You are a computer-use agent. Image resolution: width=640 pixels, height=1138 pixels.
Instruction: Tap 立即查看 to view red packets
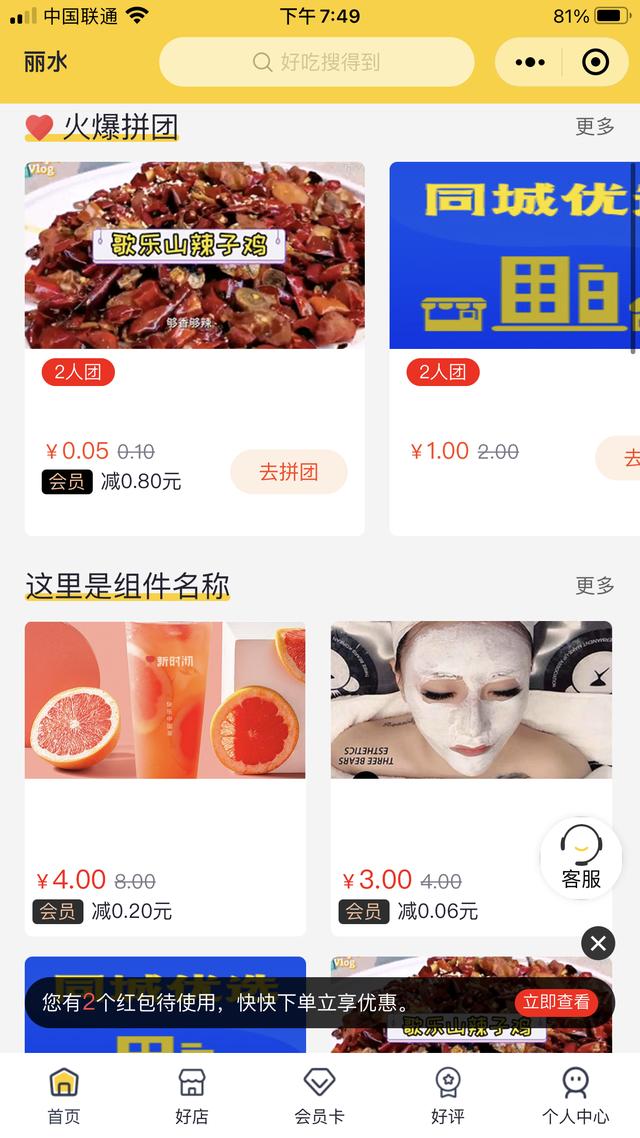coord(556,1002)
